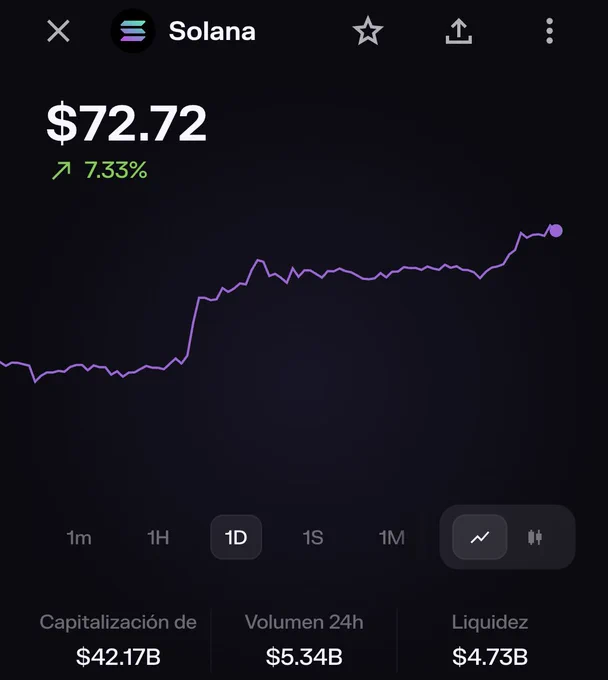Switch to the line chart view

click(x=480, y=537)
